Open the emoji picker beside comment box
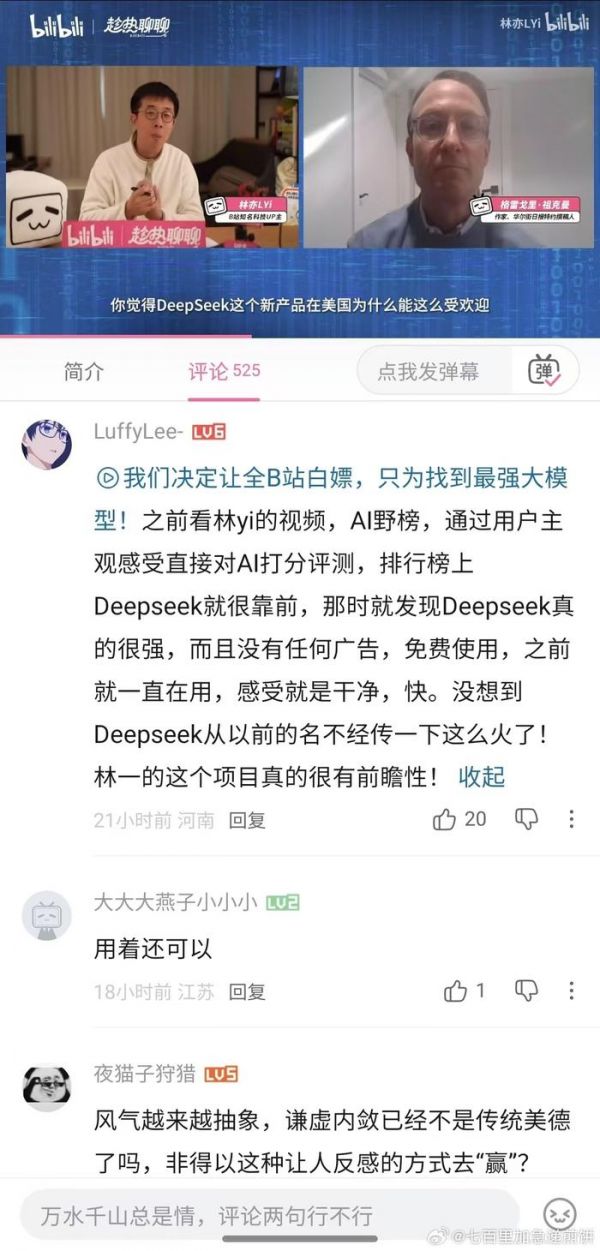This screenshot has width=600, height=1251. (x=560, y=1215)
